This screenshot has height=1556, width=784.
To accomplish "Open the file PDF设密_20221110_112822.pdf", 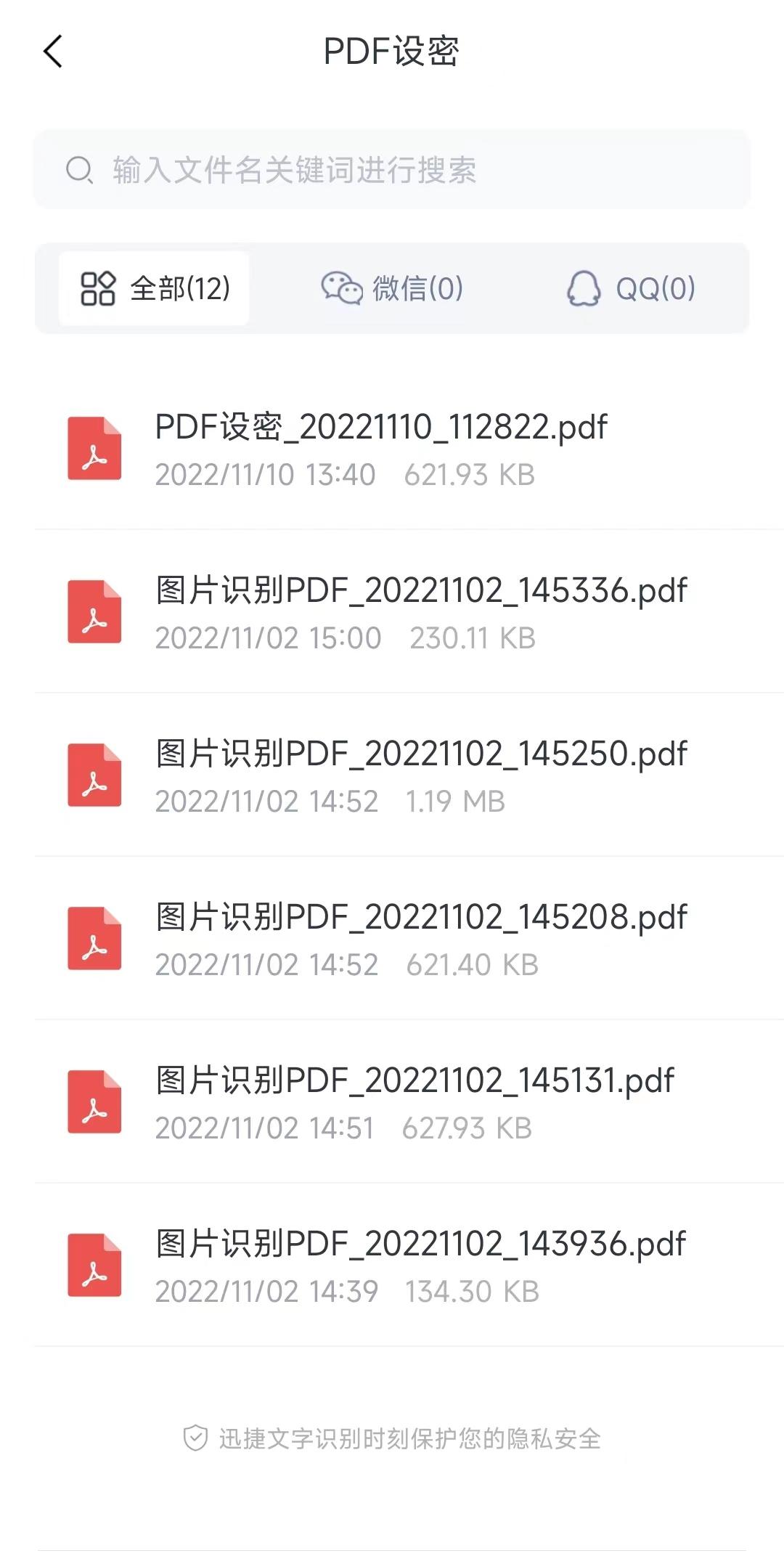I will pyautogui.click(x=381, y=428).
